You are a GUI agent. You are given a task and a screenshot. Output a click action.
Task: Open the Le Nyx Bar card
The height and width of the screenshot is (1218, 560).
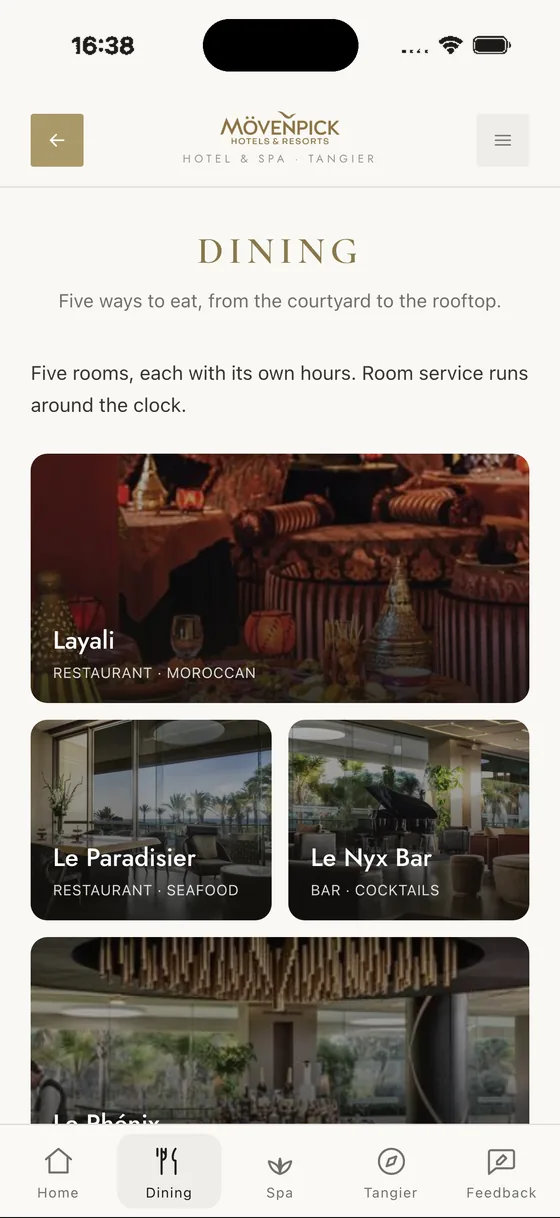[x=409, y=820]
